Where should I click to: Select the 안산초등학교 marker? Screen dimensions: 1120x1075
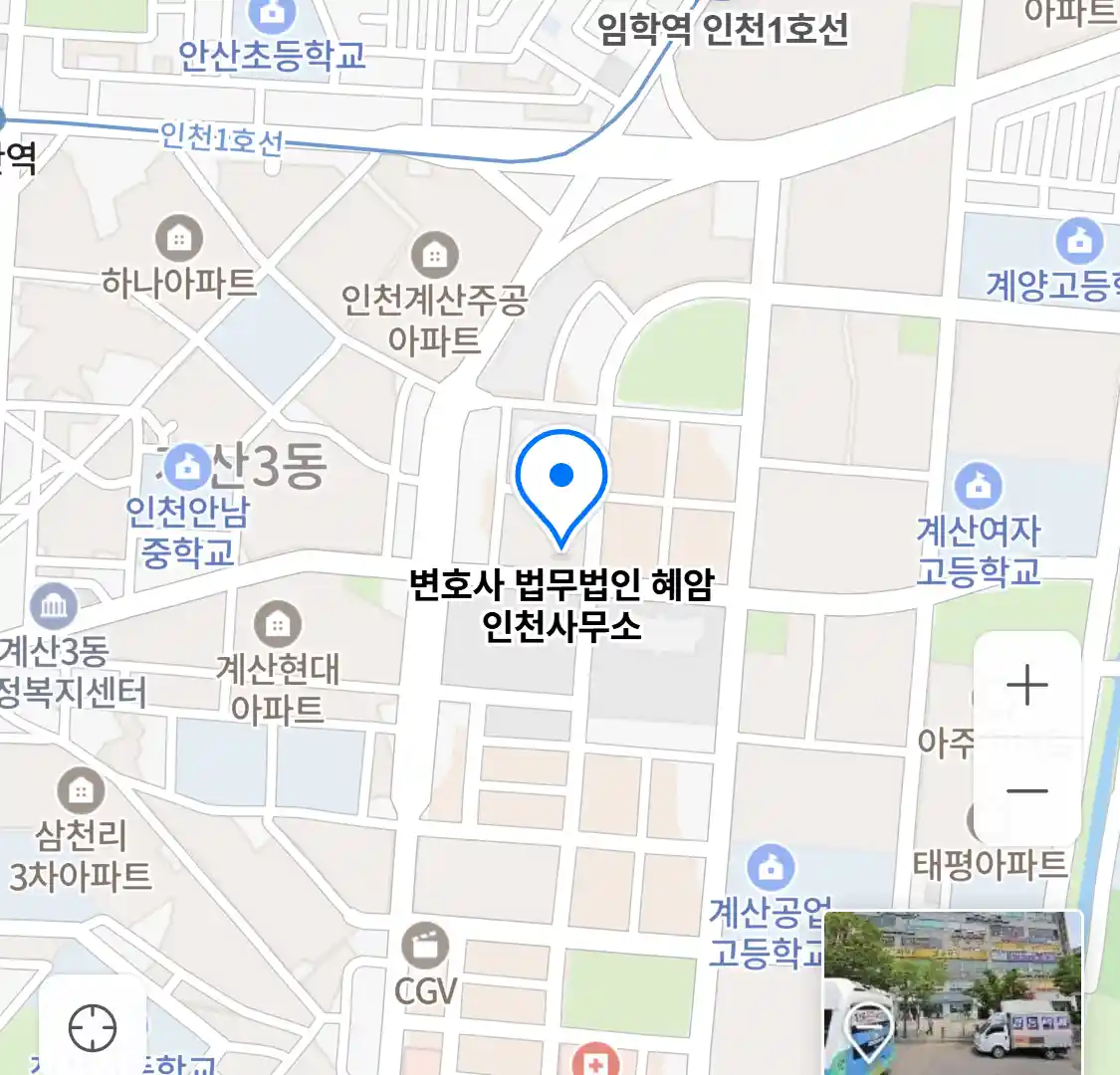pos(271,14)
